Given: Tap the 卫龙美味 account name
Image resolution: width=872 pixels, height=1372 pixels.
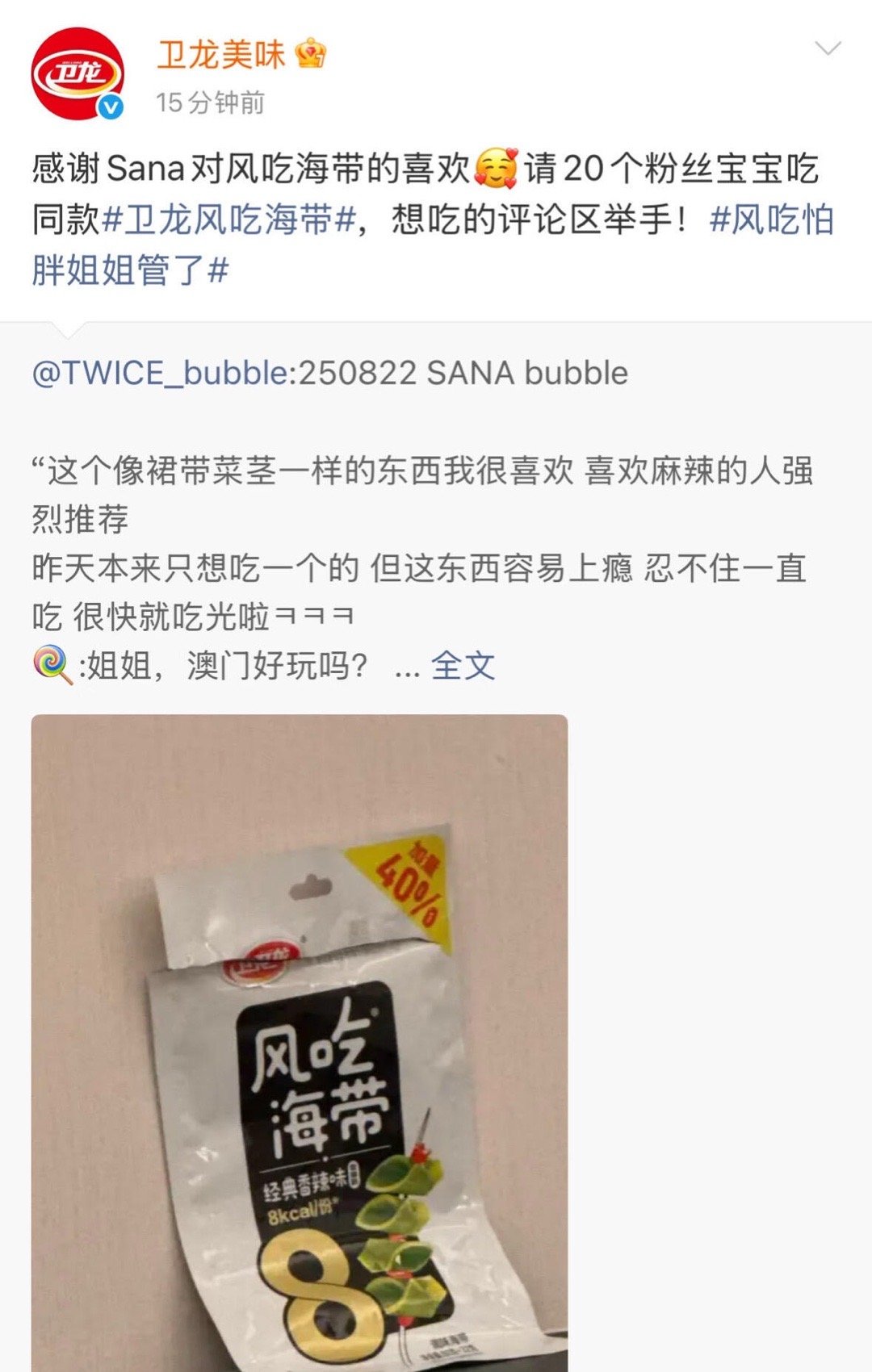Looking at the screenshot, I should (x=220, y=55).
